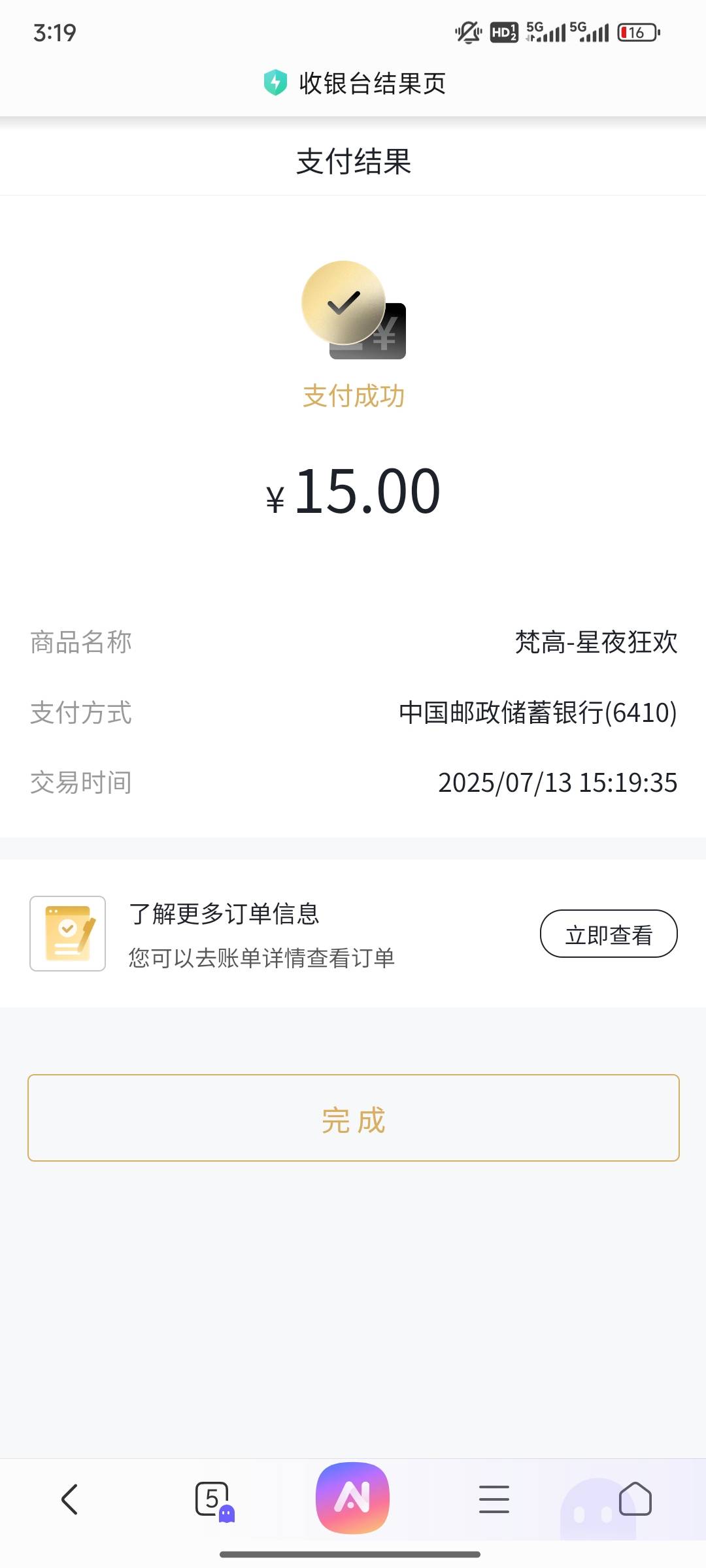
Task: Go to the browser home page
Action: (635, 1499)
